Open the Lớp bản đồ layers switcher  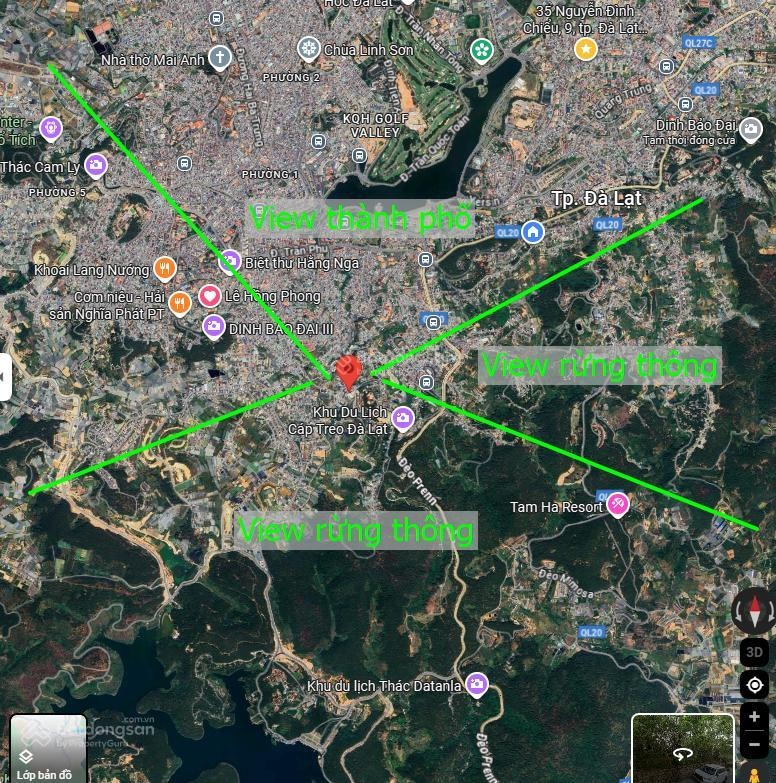coord(47,748)
